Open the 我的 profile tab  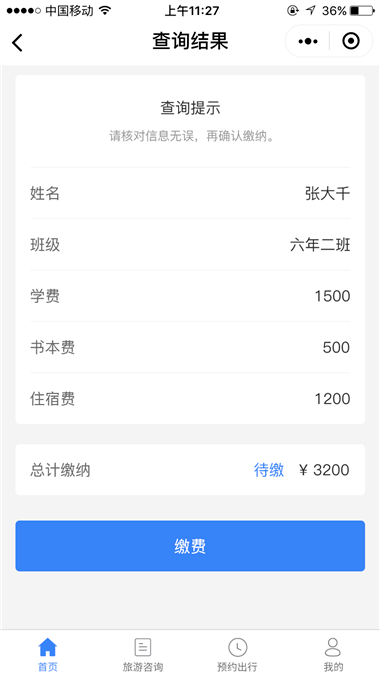point(333,655)
